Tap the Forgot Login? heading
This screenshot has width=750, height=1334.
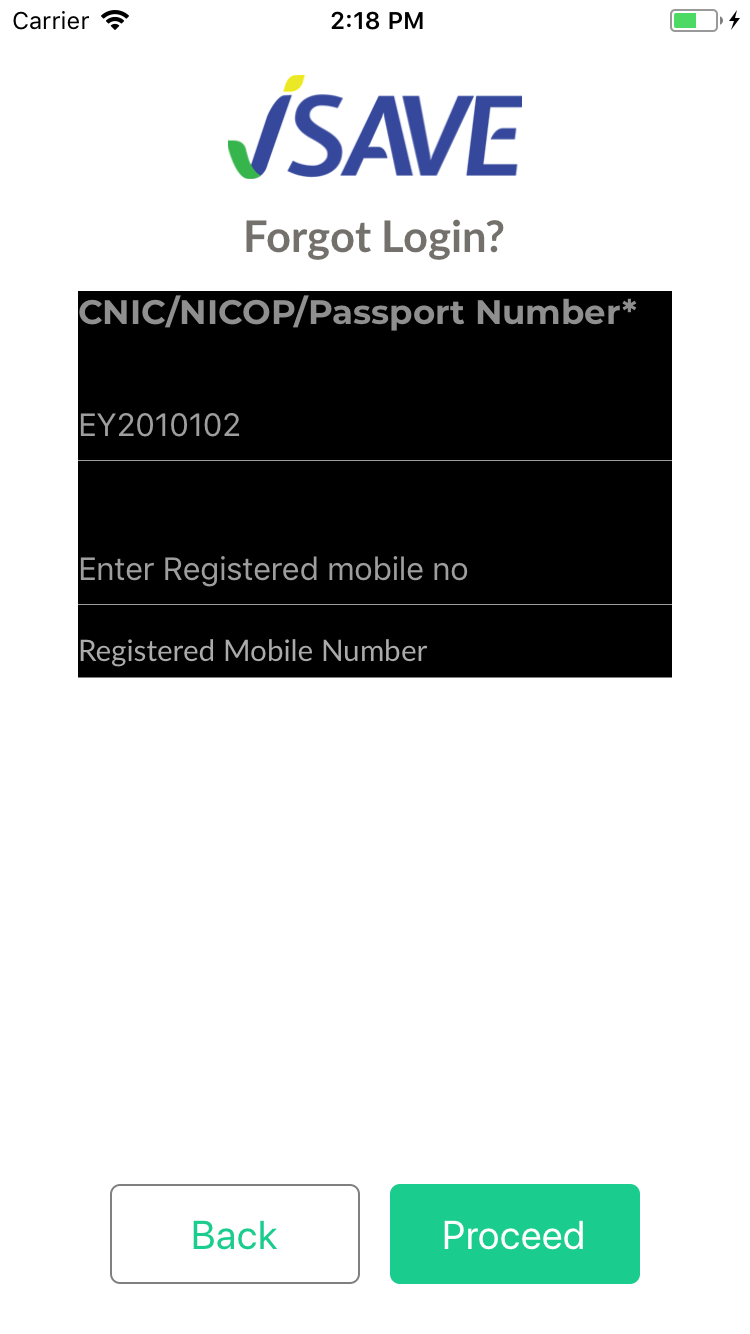(375, 237)
